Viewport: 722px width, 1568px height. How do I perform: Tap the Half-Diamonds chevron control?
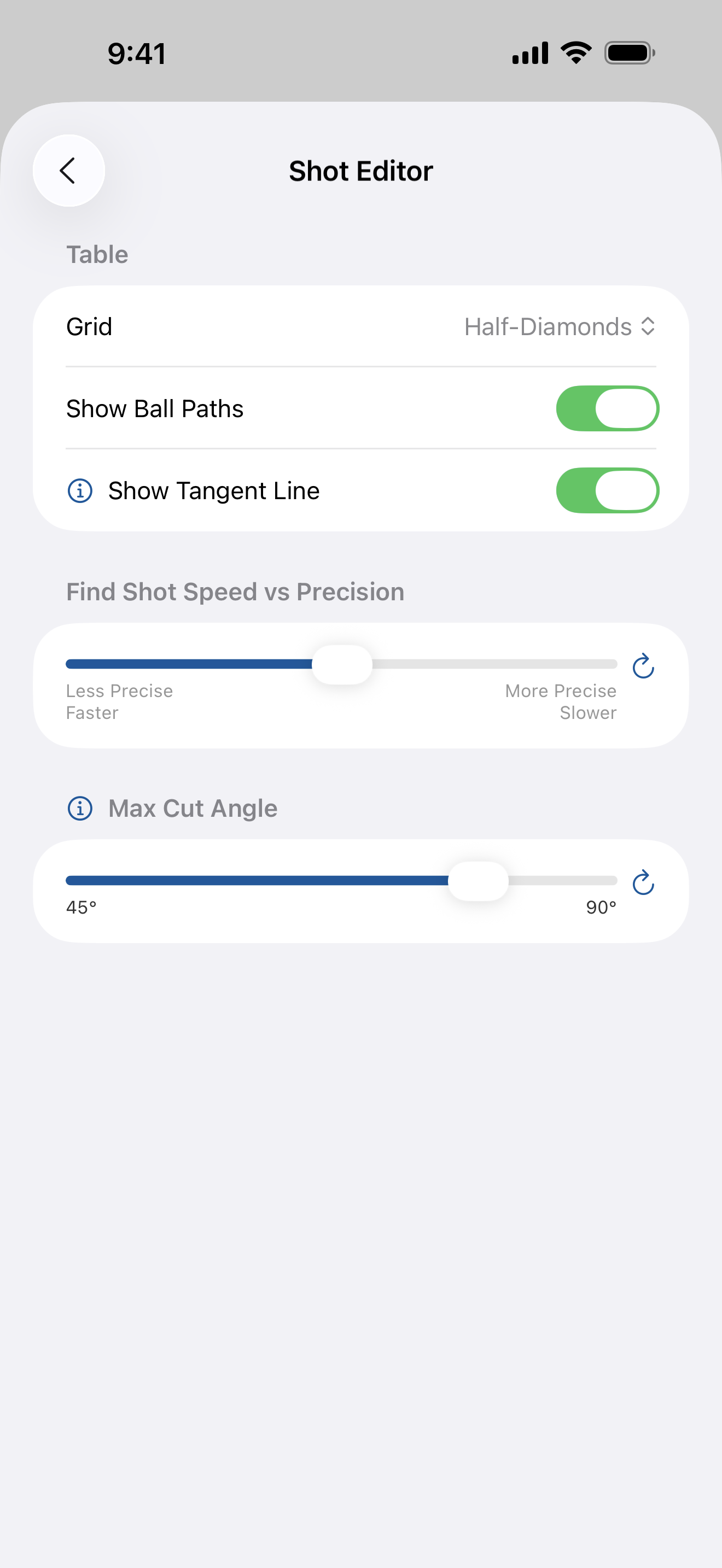click(648, 327)
